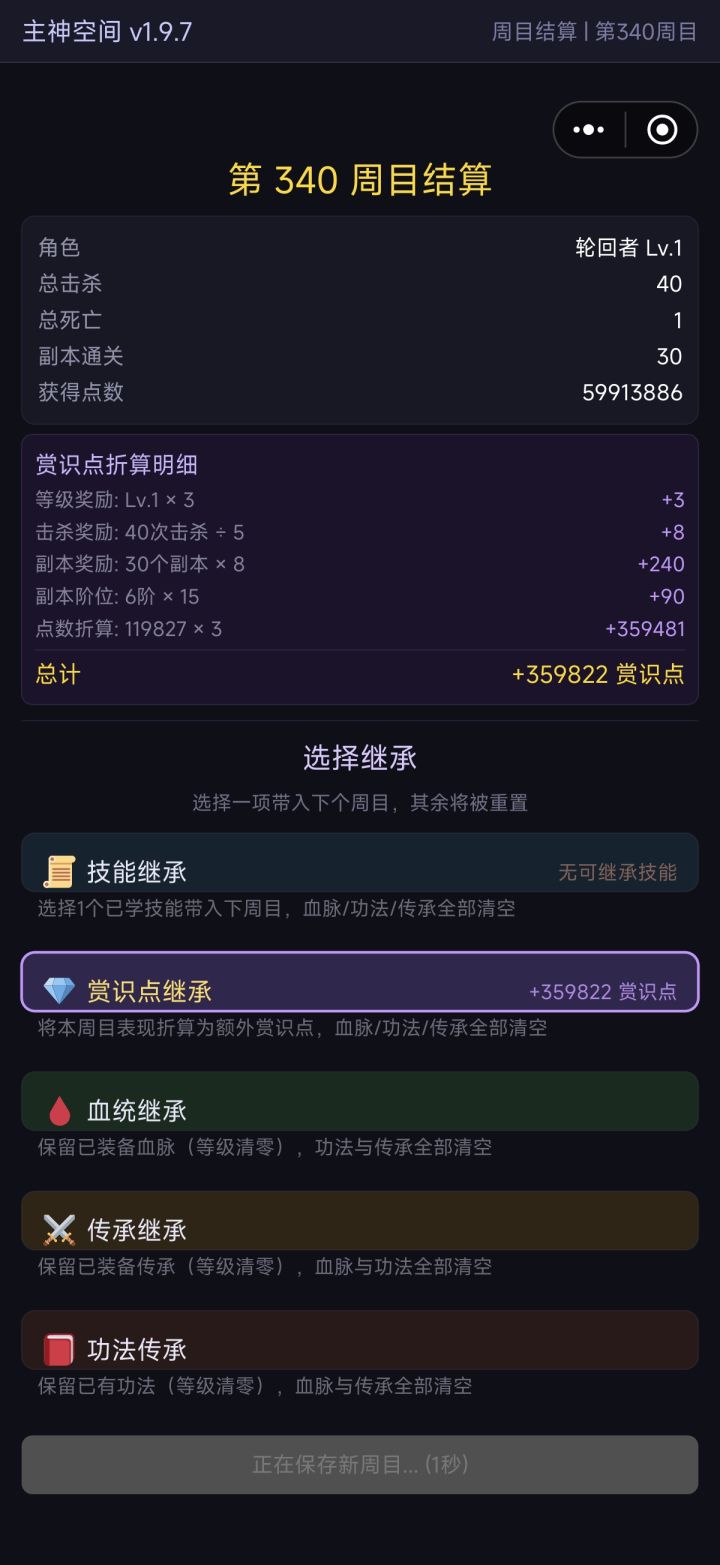Click the blood drop icon beside 血统继承
The height and width of the screenshot is (1565, 720).
point(62,1109)
